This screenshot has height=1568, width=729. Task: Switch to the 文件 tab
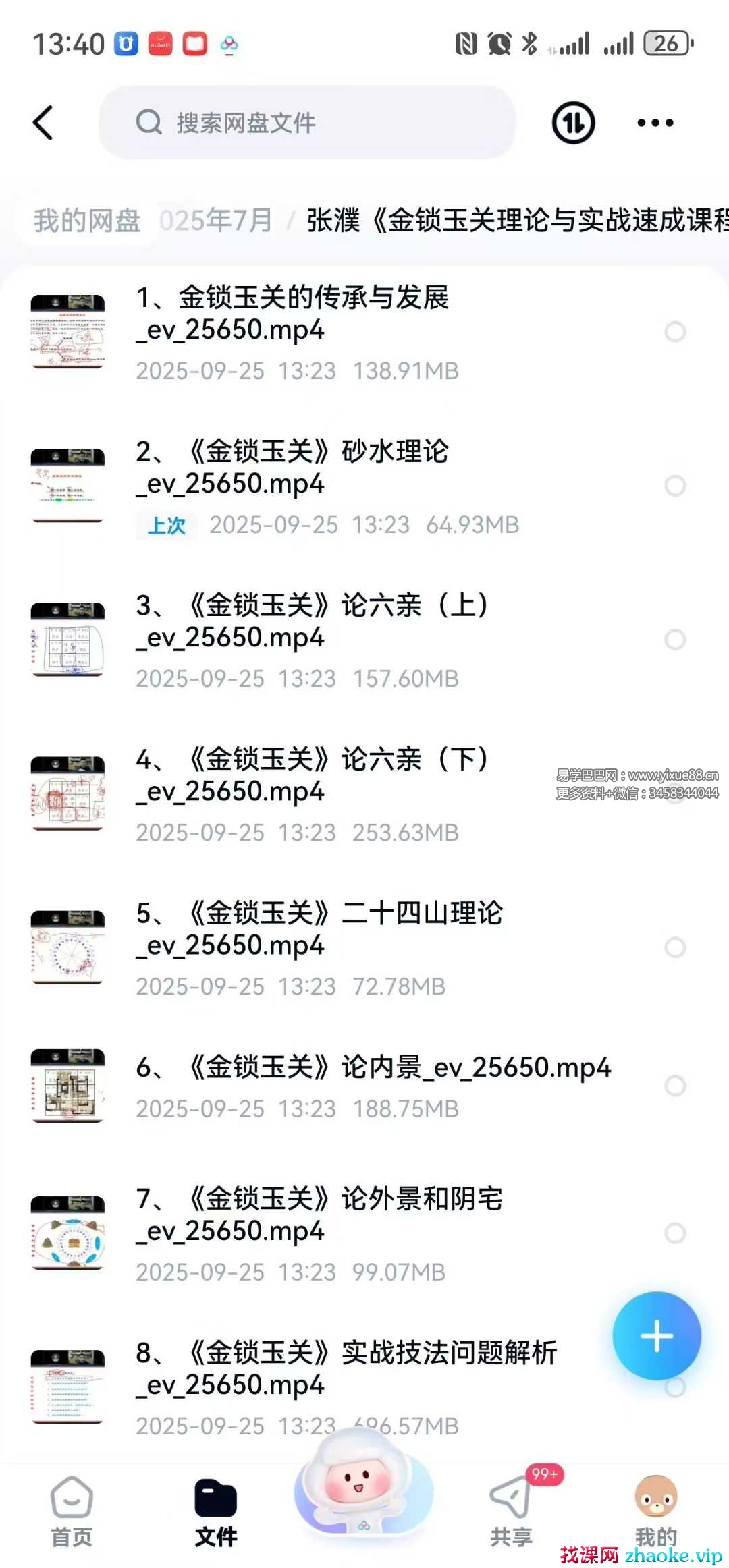click(x=215, y=1511)
